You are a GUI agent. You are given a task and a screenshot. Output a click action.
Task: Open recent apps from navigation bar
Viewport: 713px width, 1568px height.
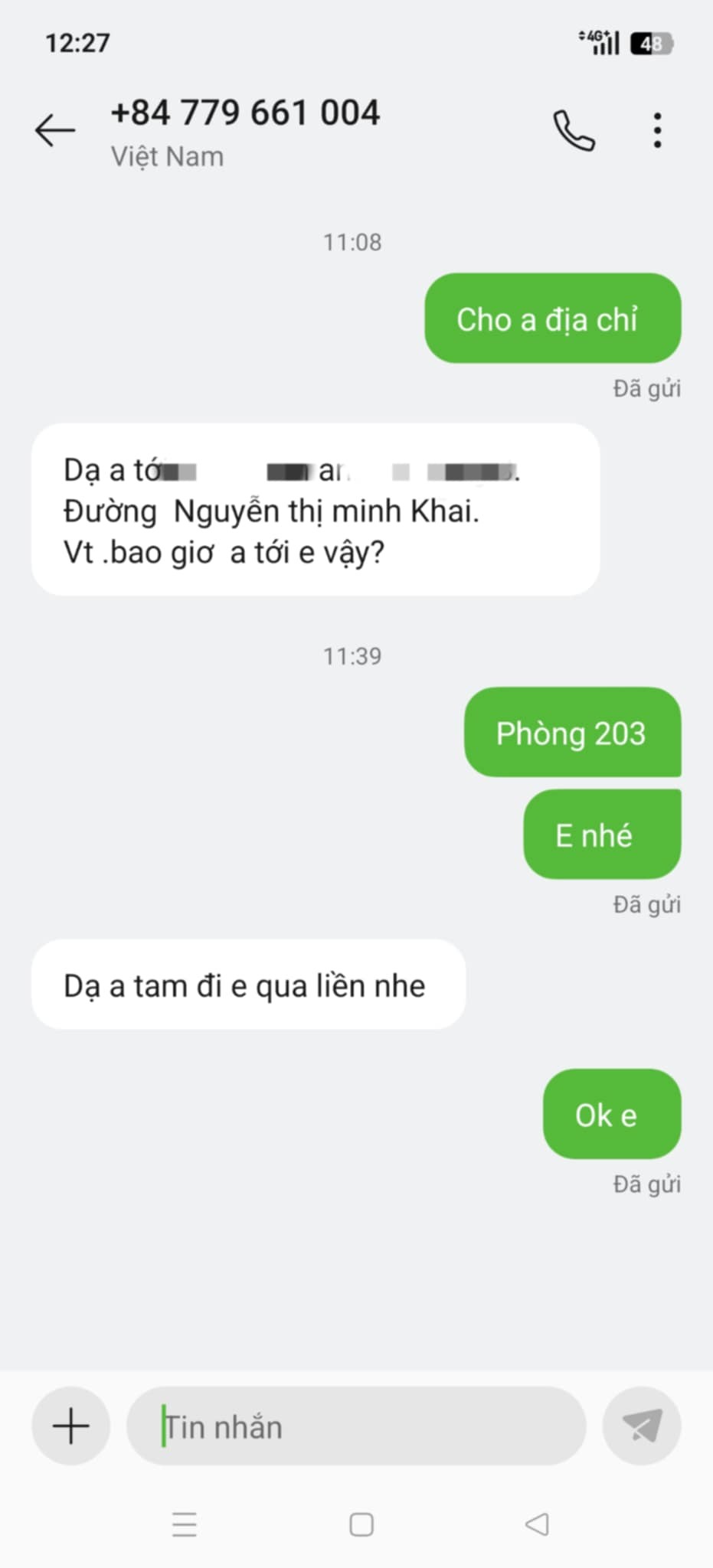pyautogui.click(x=185, y=1524)
